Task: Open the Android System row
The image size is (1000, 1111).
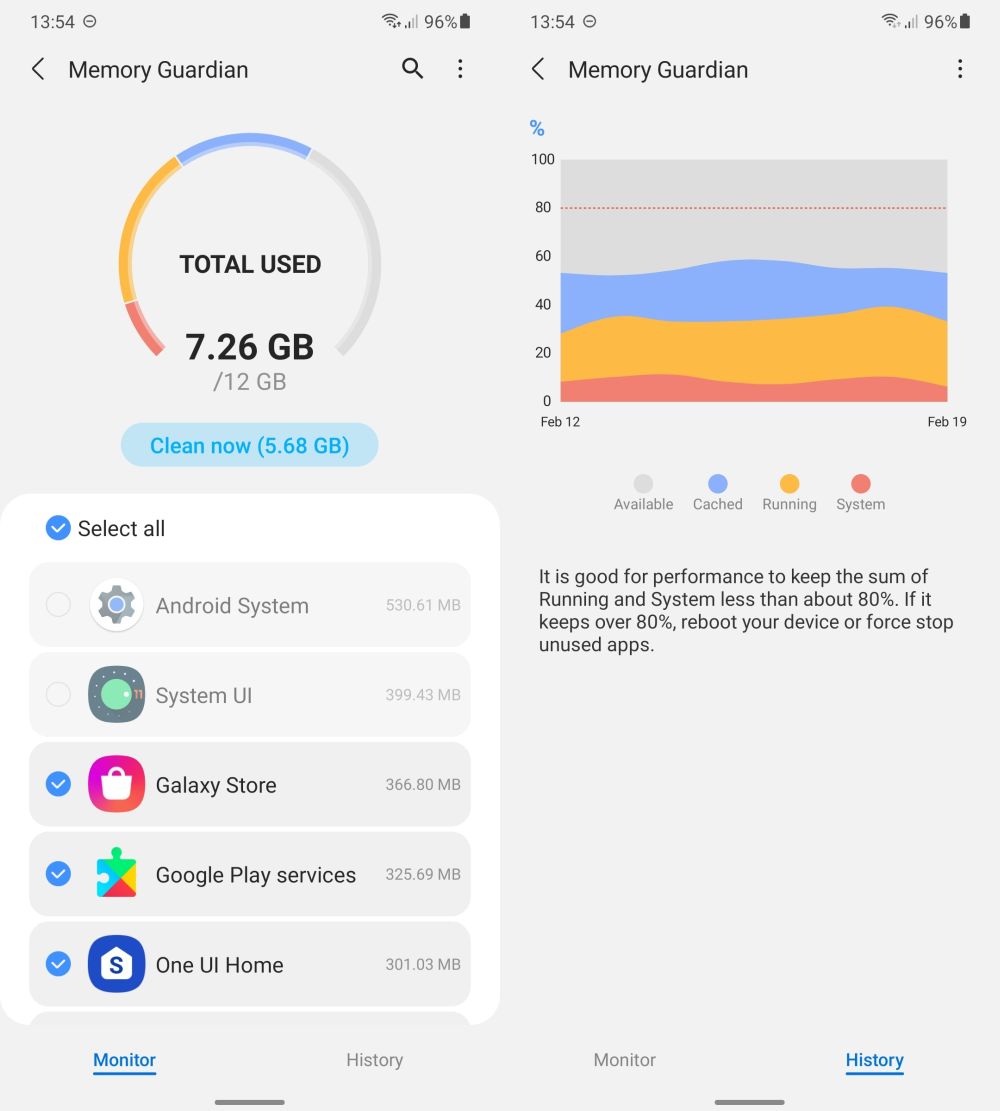Action: pyautogui.click(x=250, y=605)
